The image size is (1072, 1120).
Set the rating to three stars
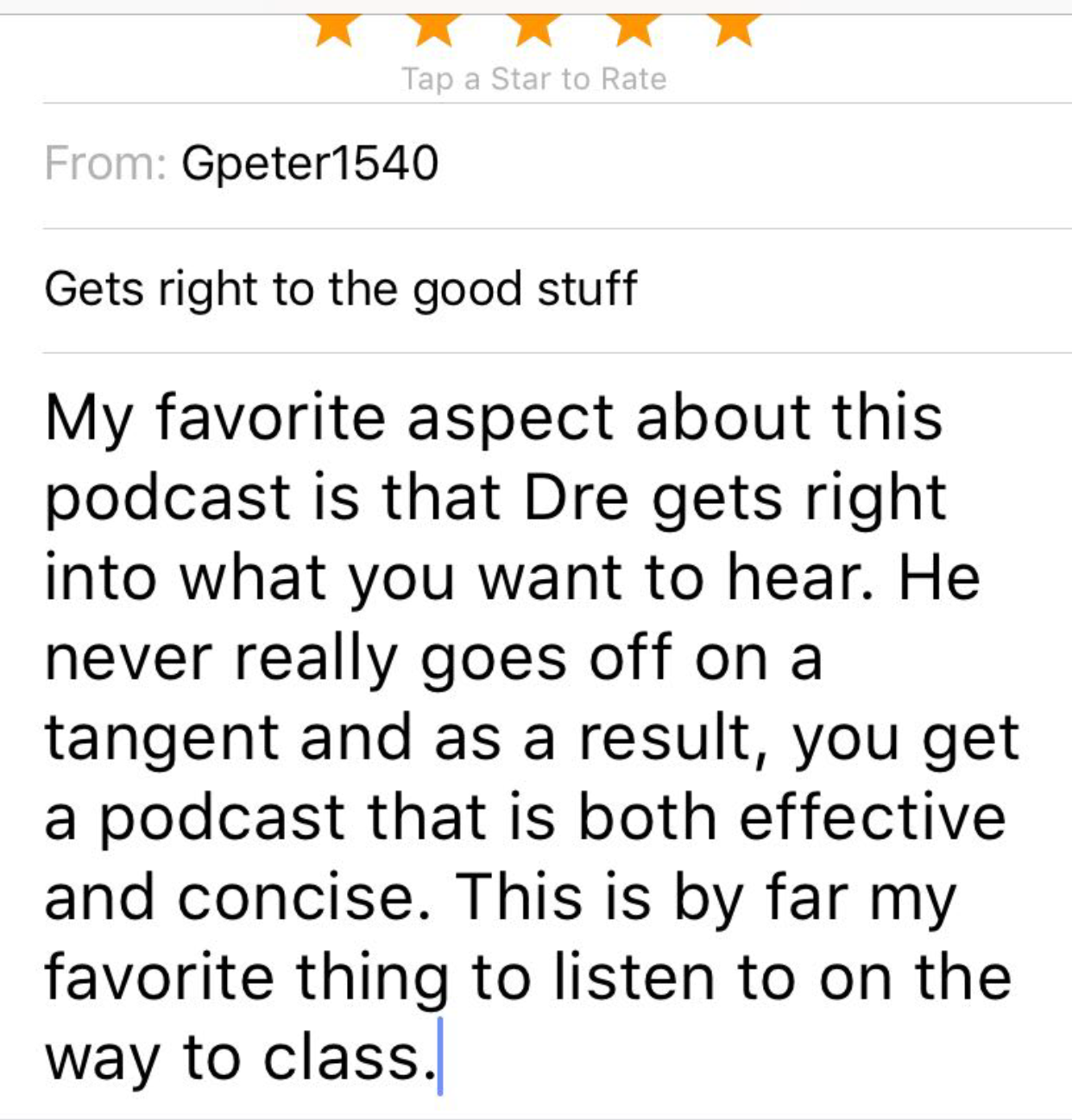click(534, 28)
